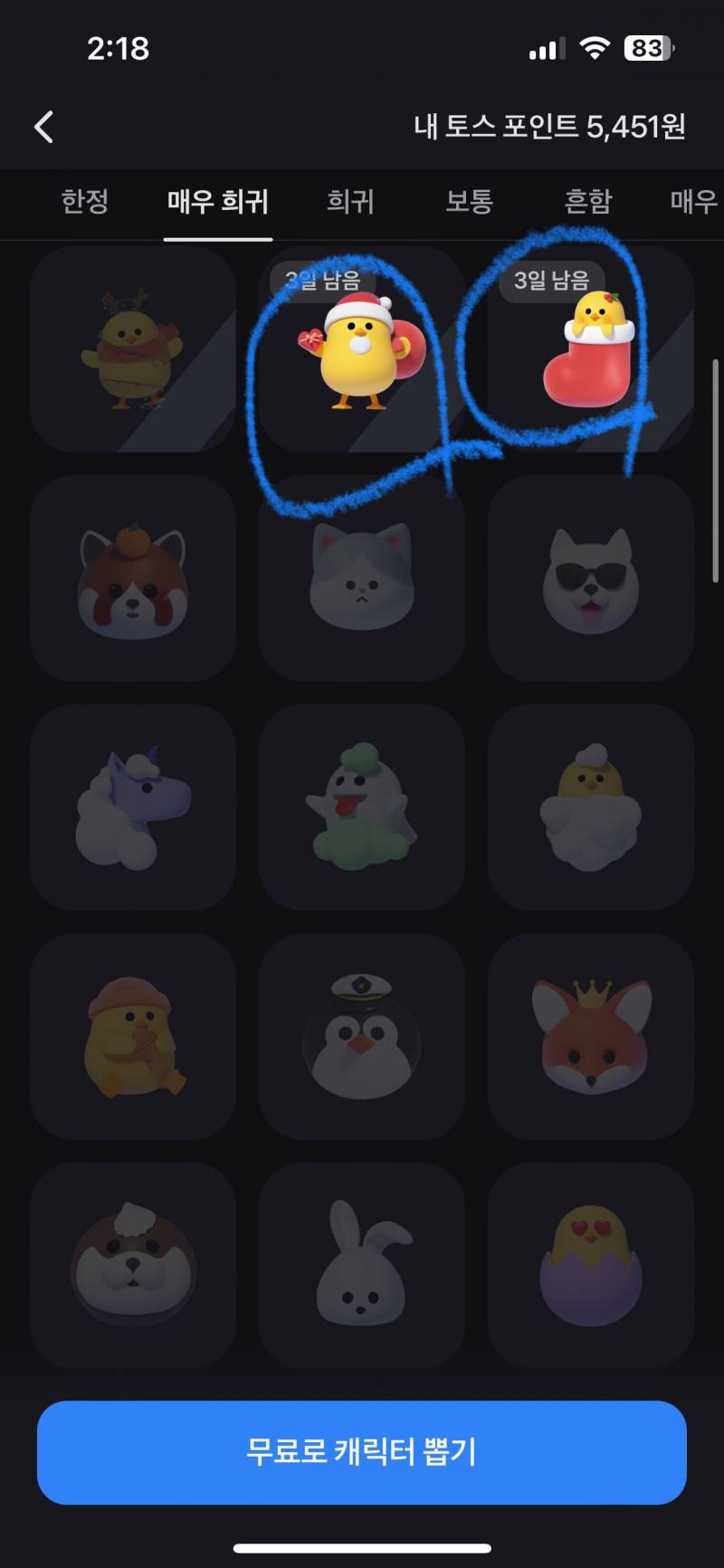This screenshot has height=1568, width=724.
Task: Select the dog wearing sunglasses
Action: (x=591, y=579)
